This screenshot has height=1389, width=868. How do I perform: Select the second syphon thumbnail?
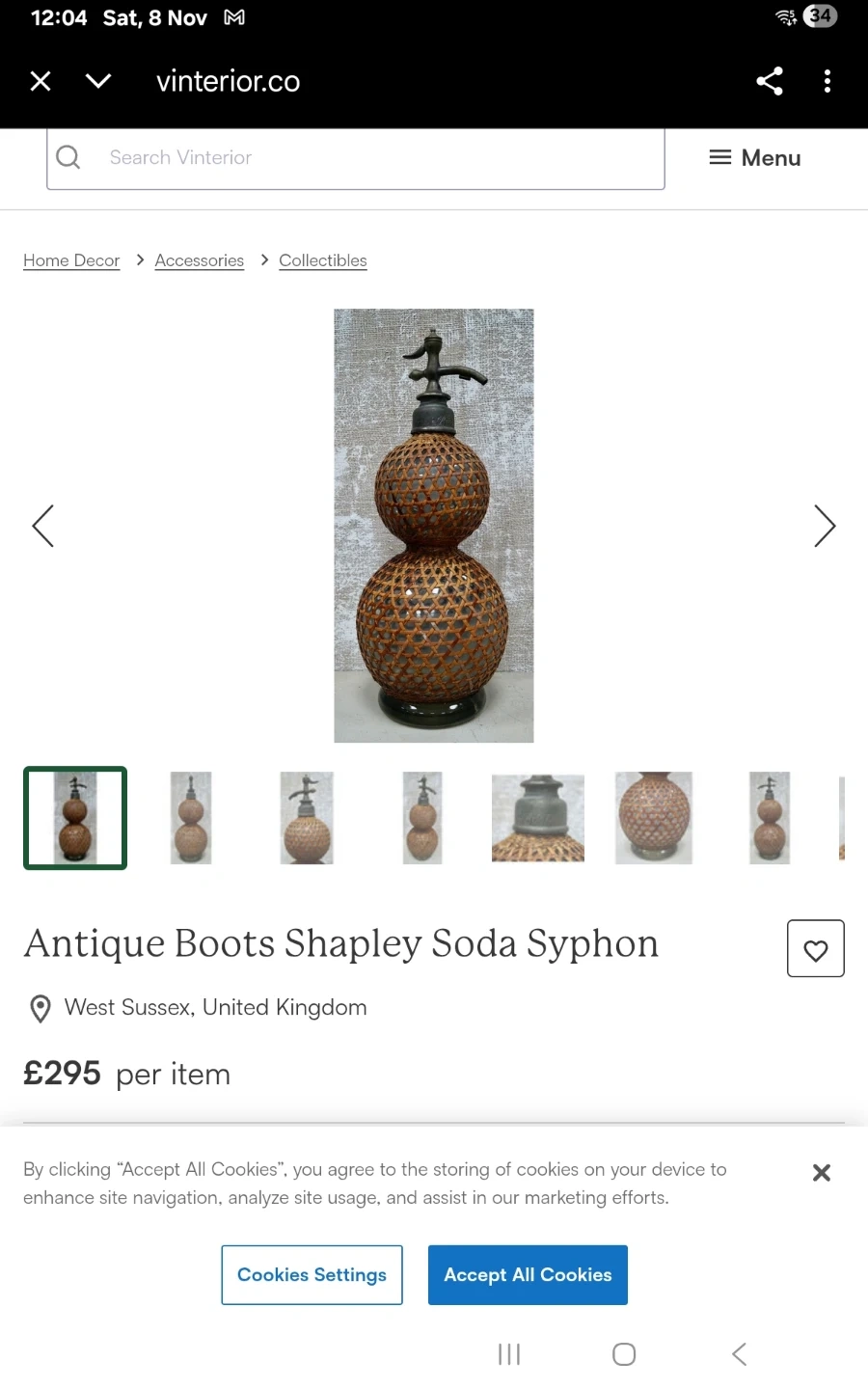[x=191, y=818]
